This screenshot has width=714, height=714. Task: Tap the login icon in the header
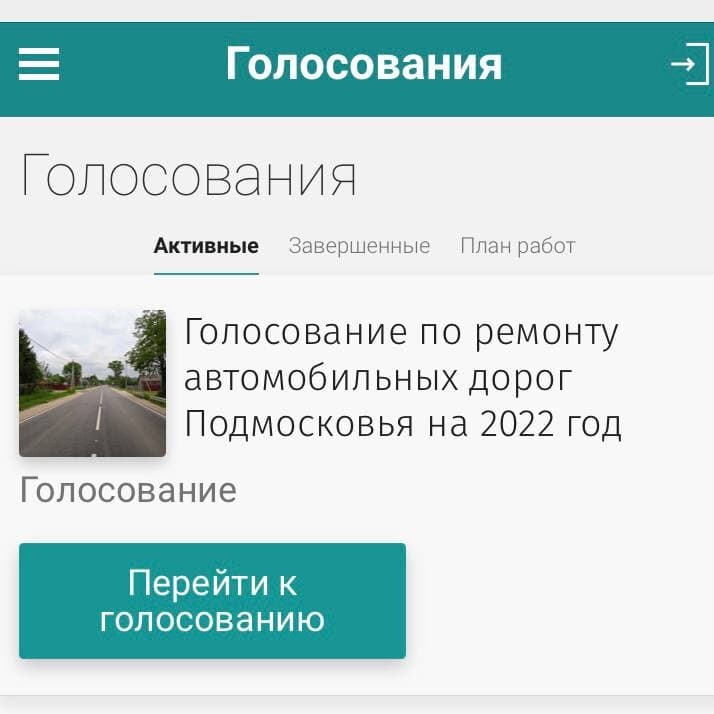pos(688,66)
